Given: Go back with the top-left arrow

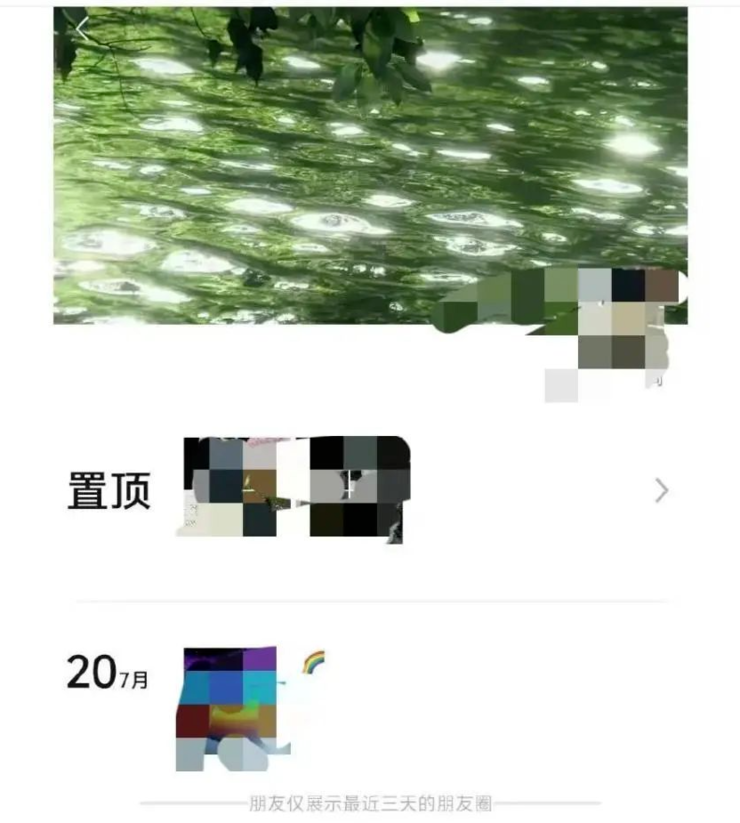Looking at the screenshot, I should [x=83, y=28].
